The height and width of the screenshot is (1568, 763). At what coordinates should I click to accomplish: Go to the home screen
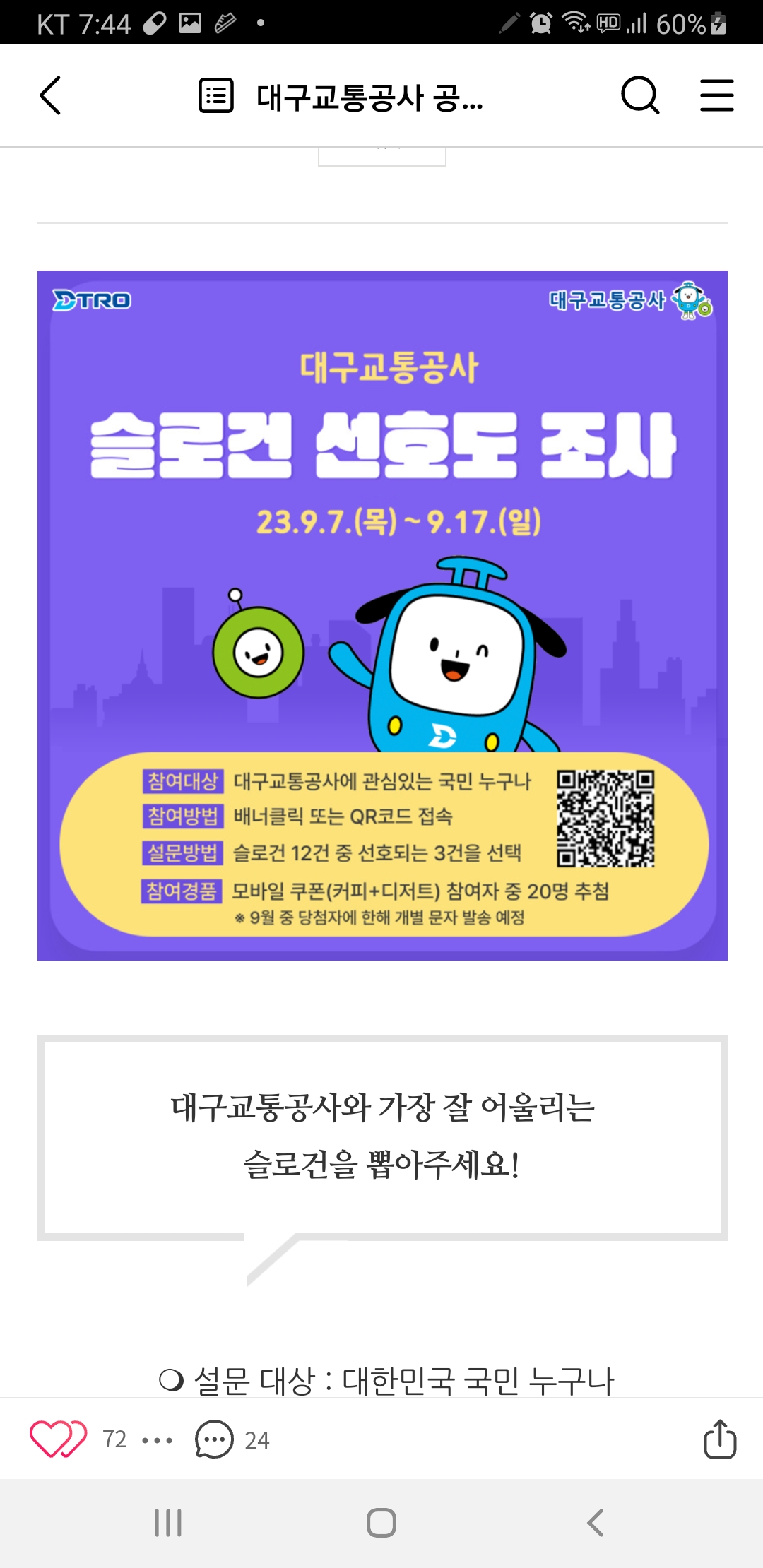click(x=381, y=1523)
